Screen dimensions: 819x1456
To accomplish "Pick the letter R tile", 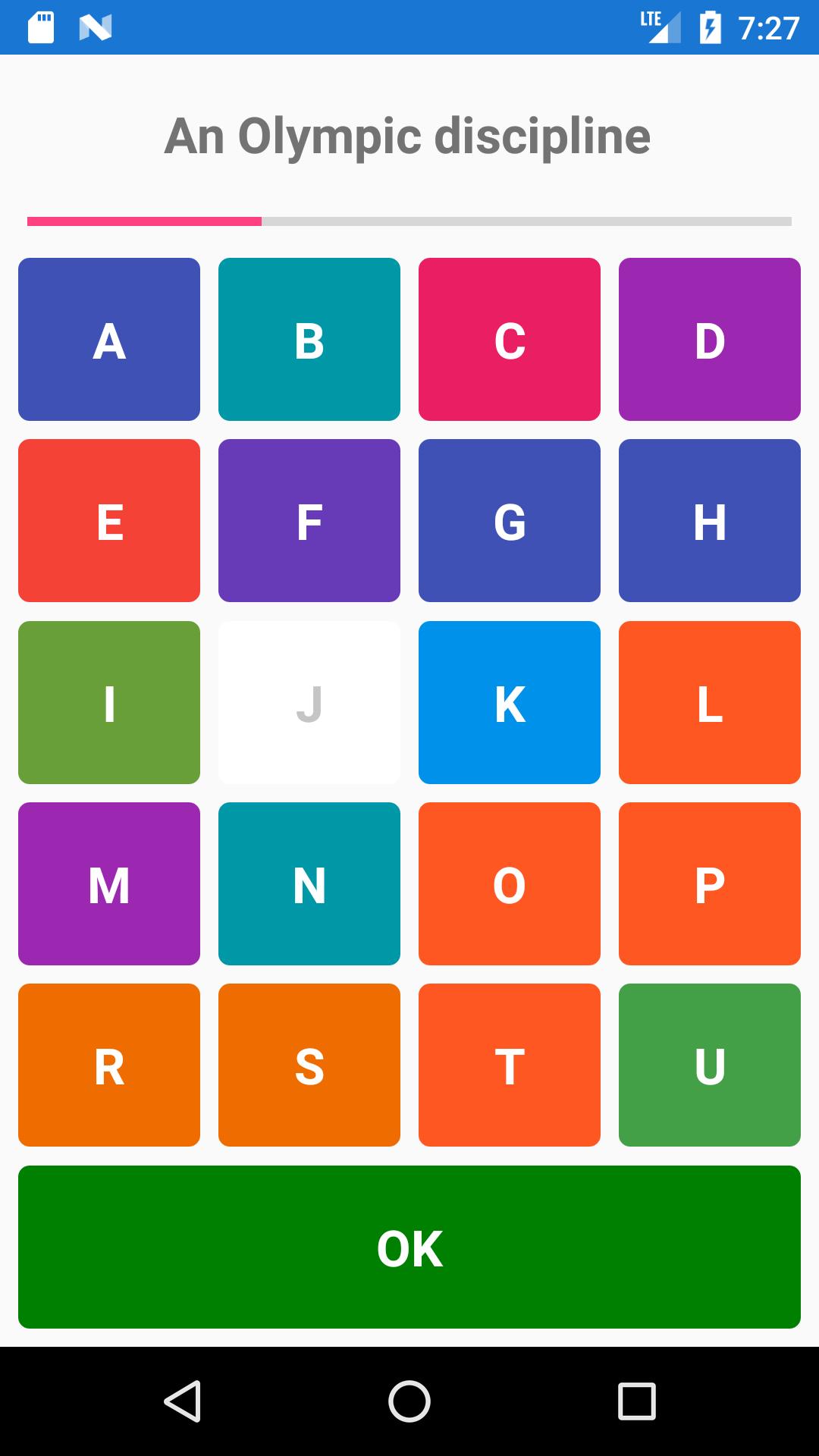I will point(109,1065).
